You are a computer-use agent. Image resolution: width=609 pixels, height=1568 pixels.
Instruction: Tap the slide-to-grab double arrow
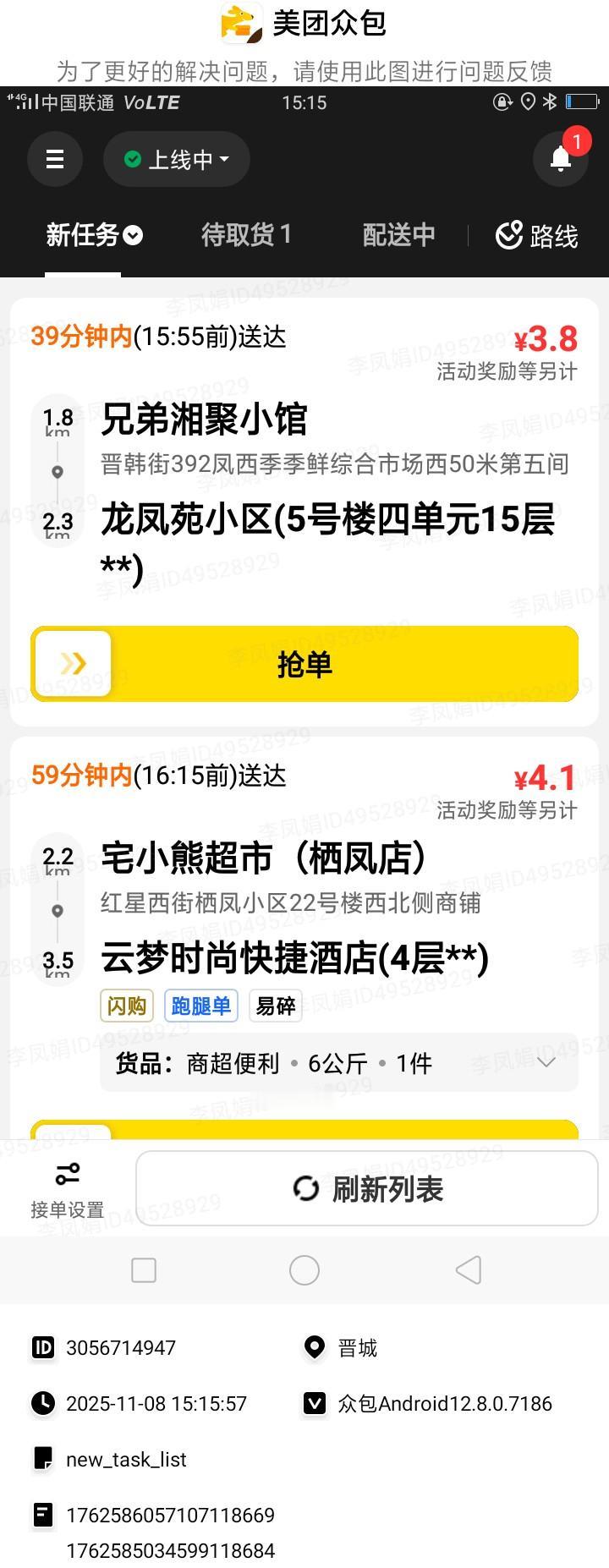tap(72, 665)
